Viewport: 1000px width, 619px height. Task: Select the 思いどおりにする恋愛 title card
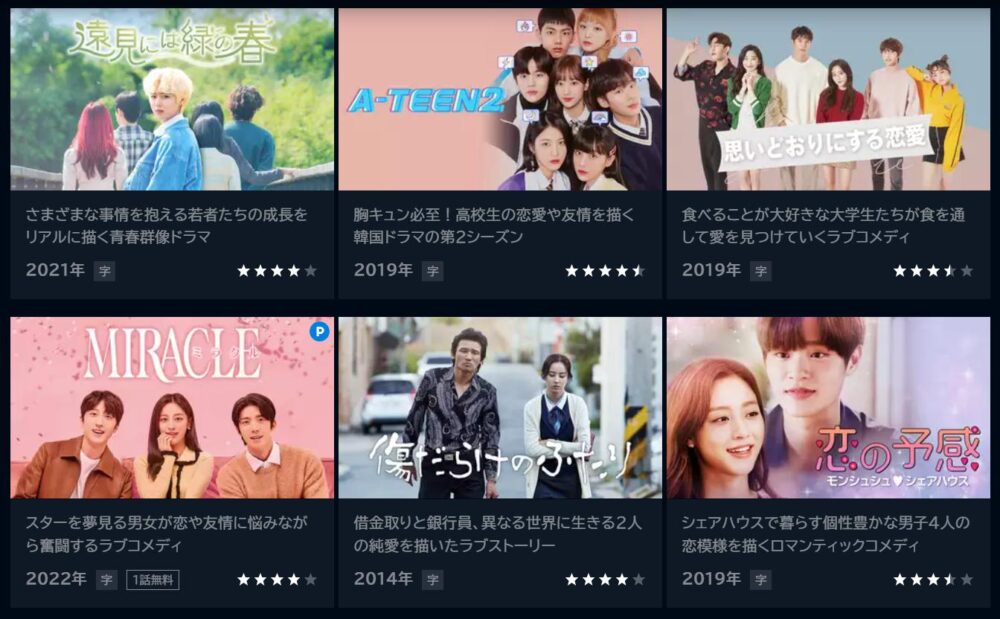pyautogui.click(x=827, y=100)
